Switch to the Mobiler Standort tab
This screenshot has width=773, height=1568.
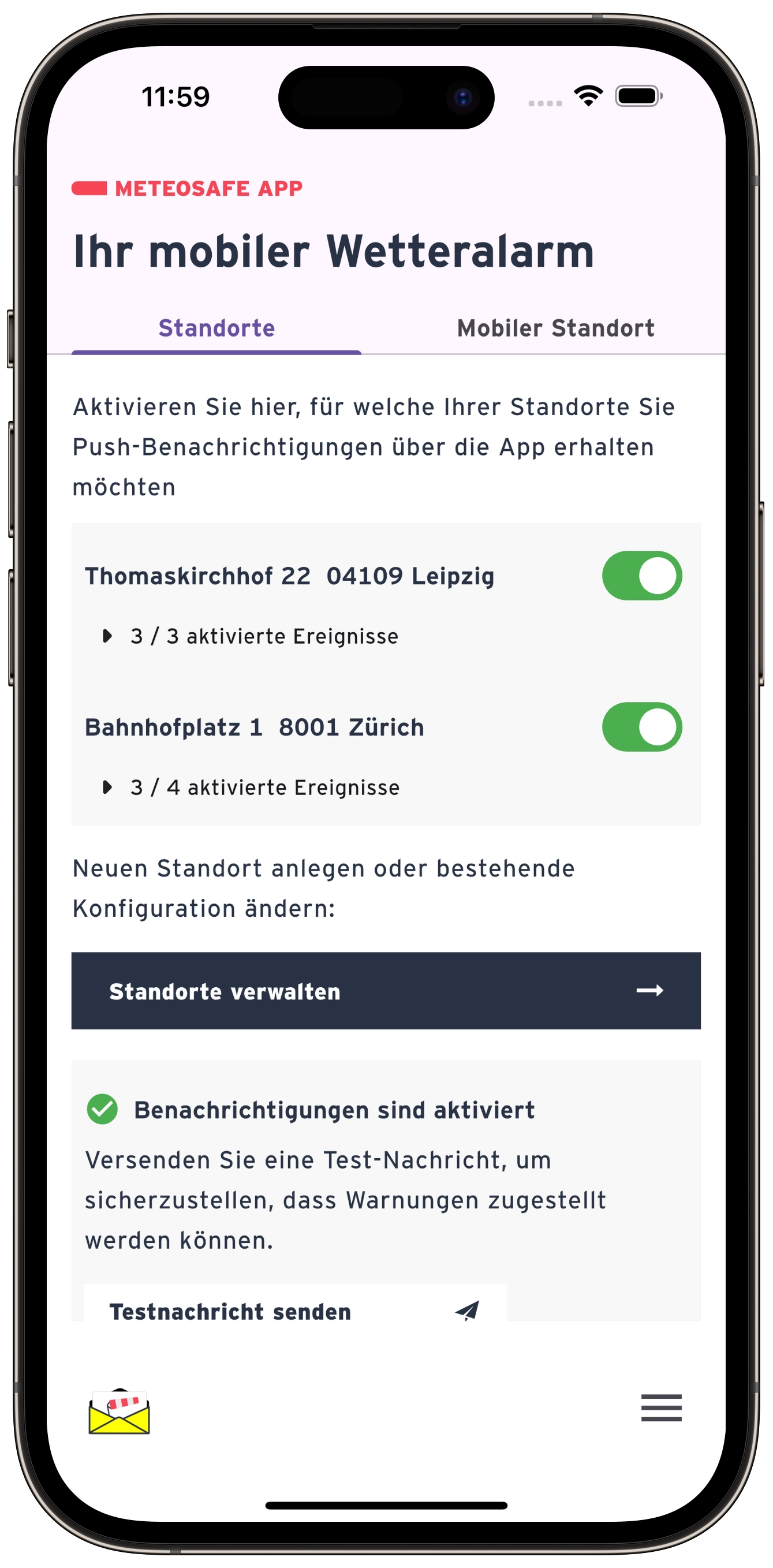(x=555, y=328)
